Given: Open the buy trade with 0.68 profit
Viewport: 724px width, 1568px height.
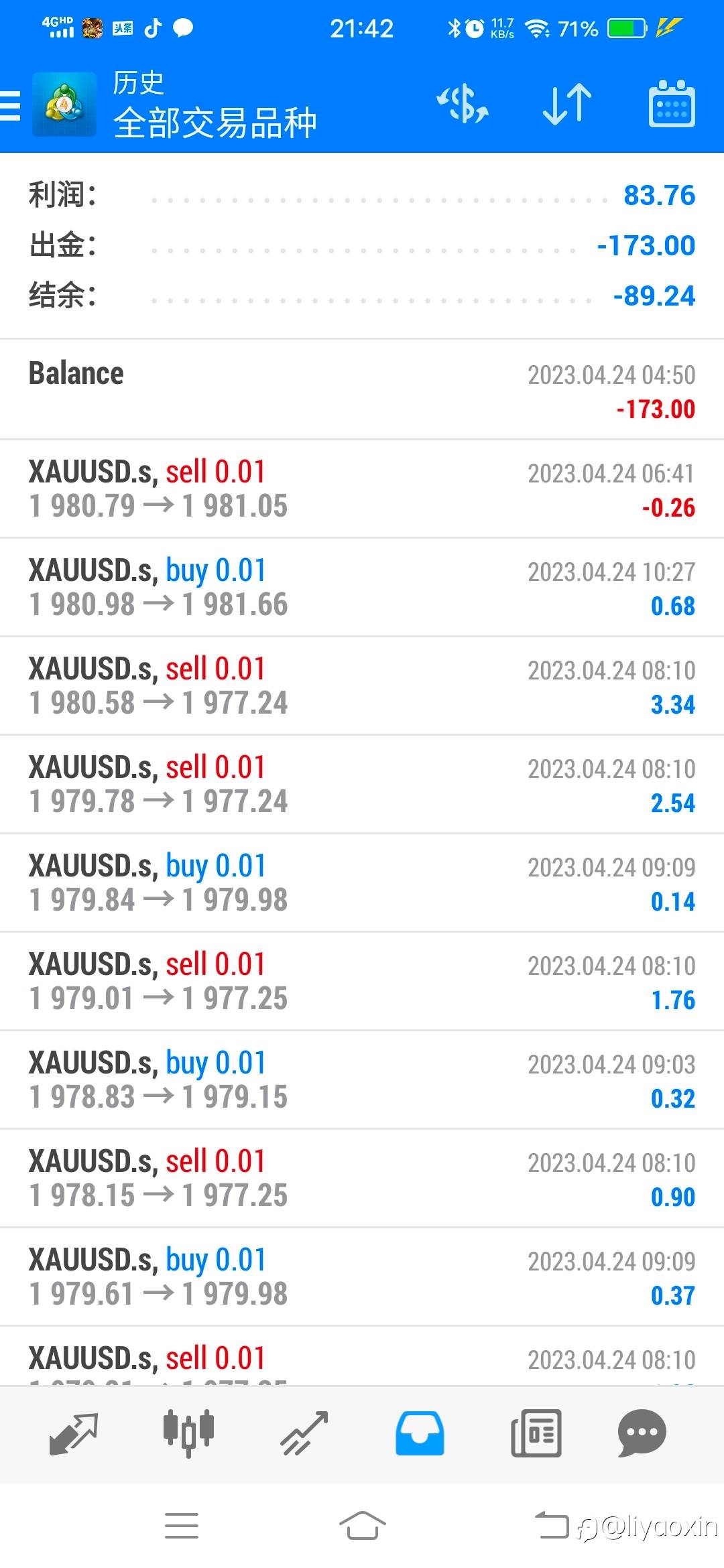Looking at the screenshot, I should (x=362, y=588).
